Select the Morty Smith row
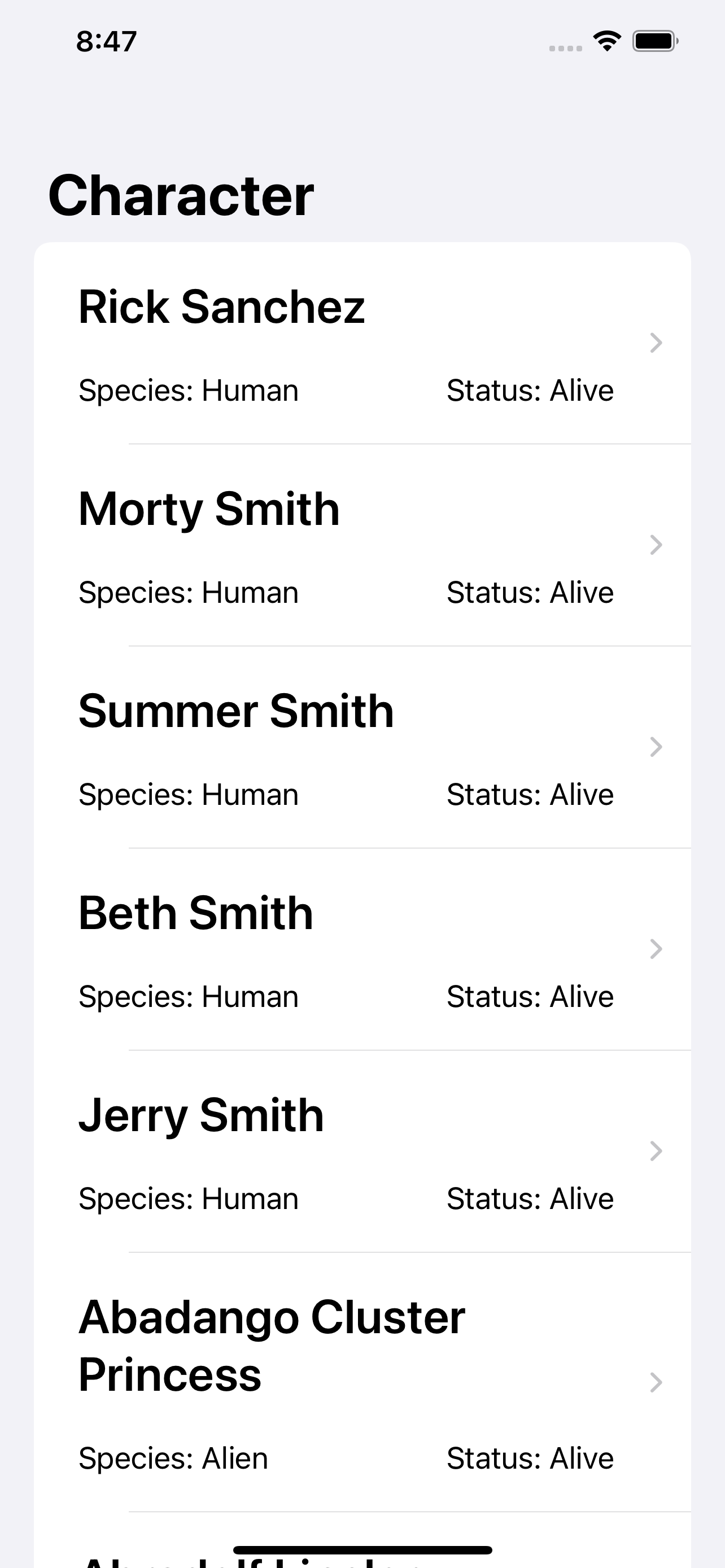725x1568 pixels. pos(362,545)
